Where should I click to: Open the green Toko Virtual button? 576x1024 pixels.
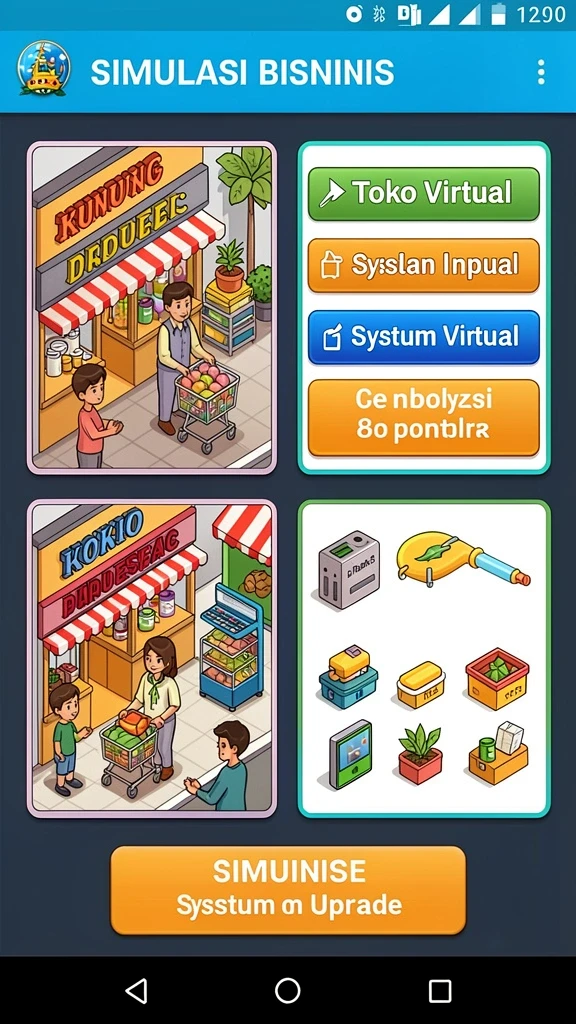pos(424,193)
